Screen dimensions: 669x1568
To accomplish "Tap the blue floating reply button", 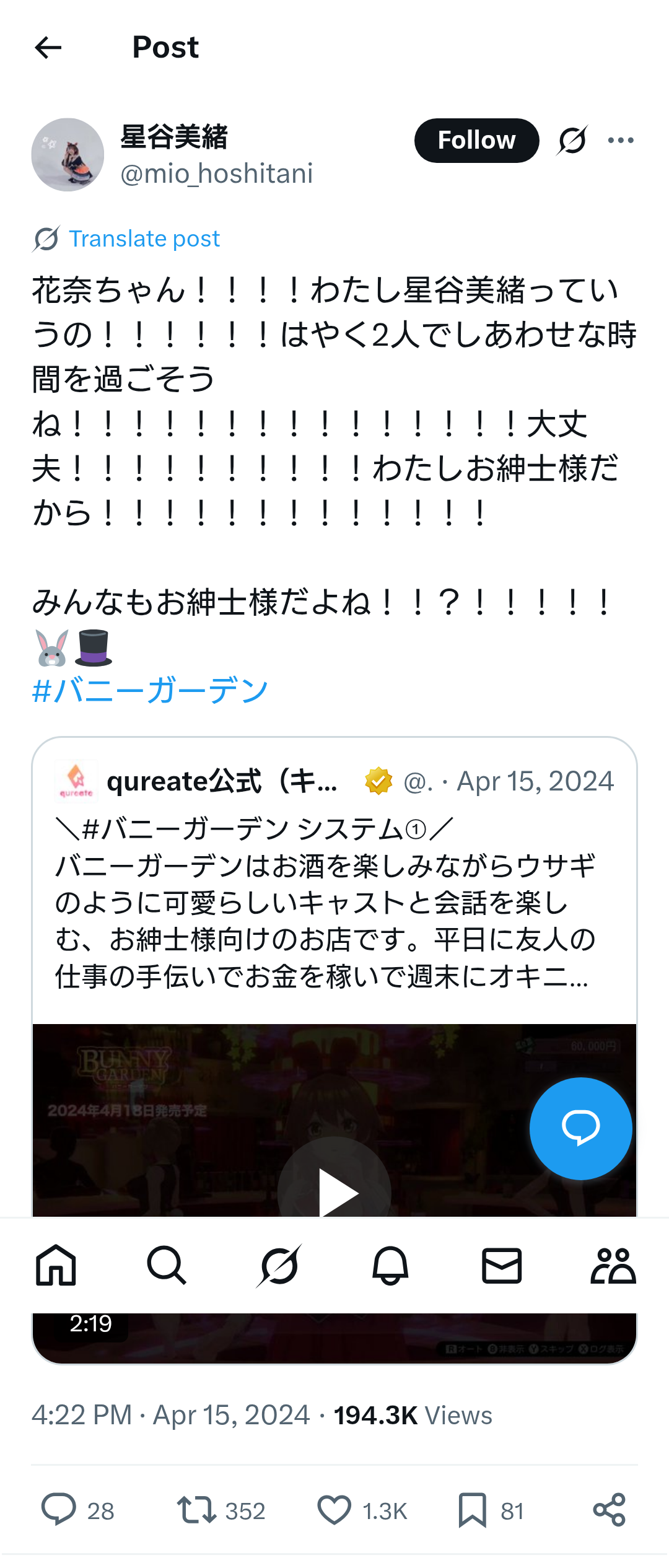I will pos(580,1128).
